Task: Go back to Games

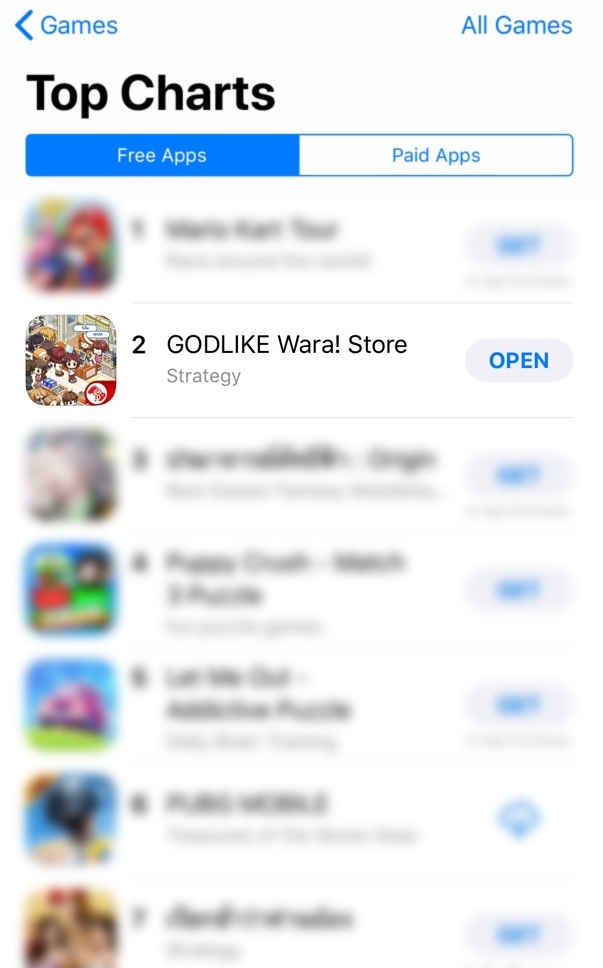Action: 66,25
